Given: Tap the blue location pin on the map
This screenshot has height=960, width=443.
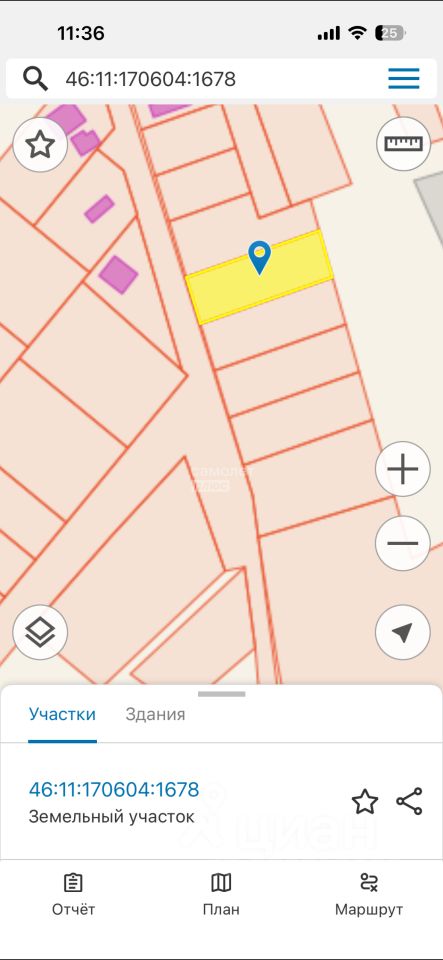Looking at the screenshot, I should tap(259, 257).
